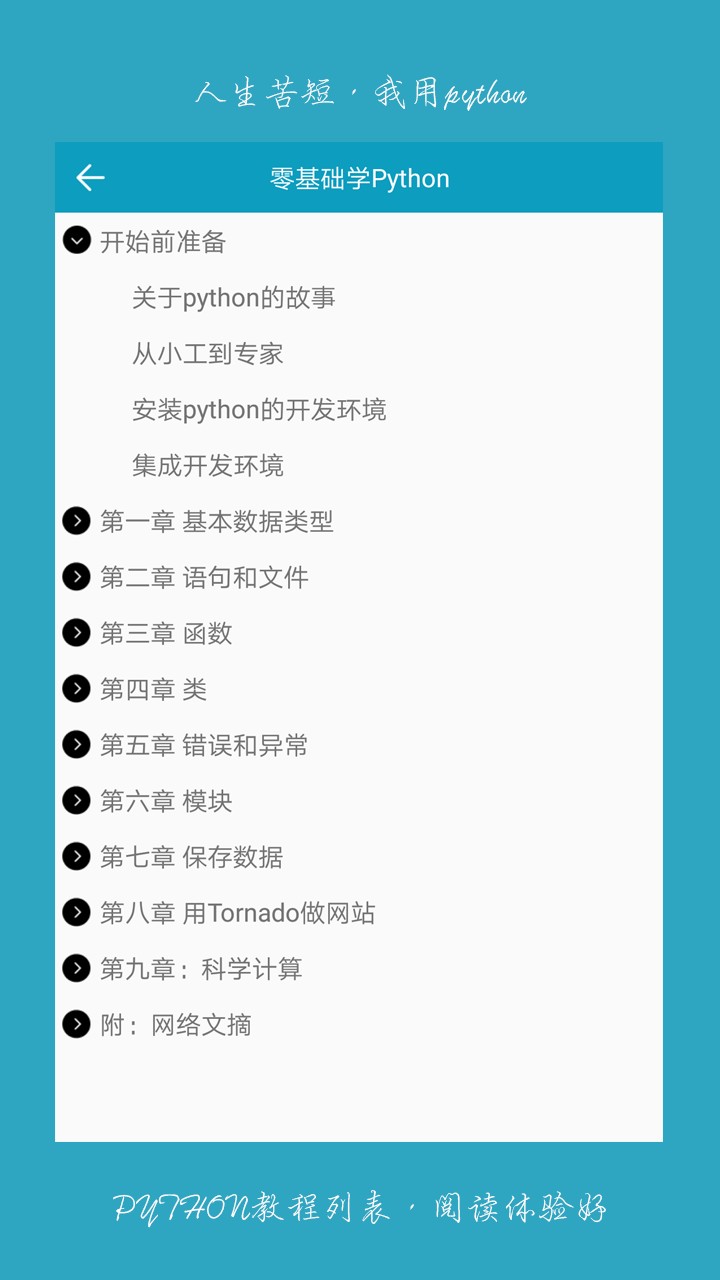Collapse the 开始前准备 section circle icon
Viewport: 720px width, 1280px height.
click(76, 241)
